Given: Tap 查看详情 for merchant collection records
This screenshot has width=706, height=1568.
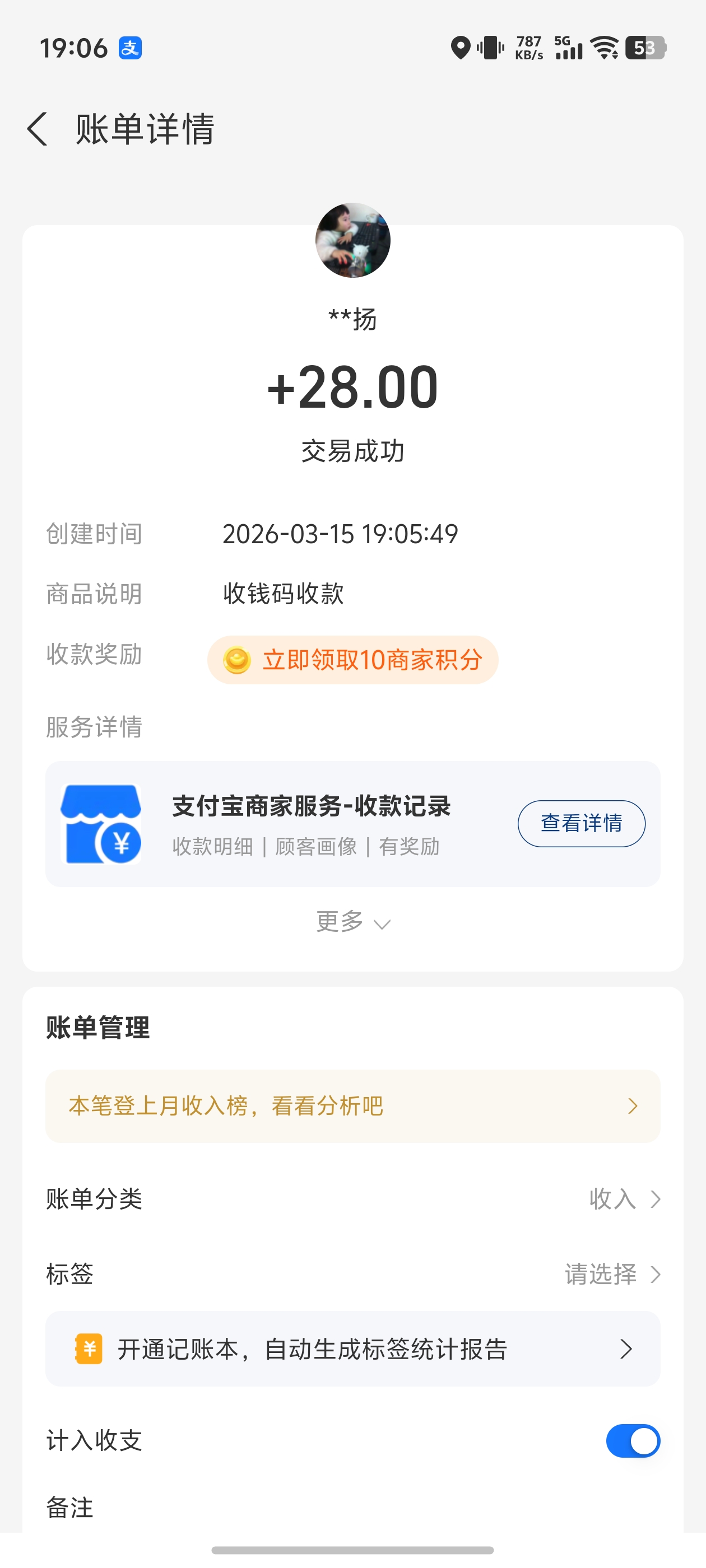Looking at the screenshot, I should [x=581, y=823].
